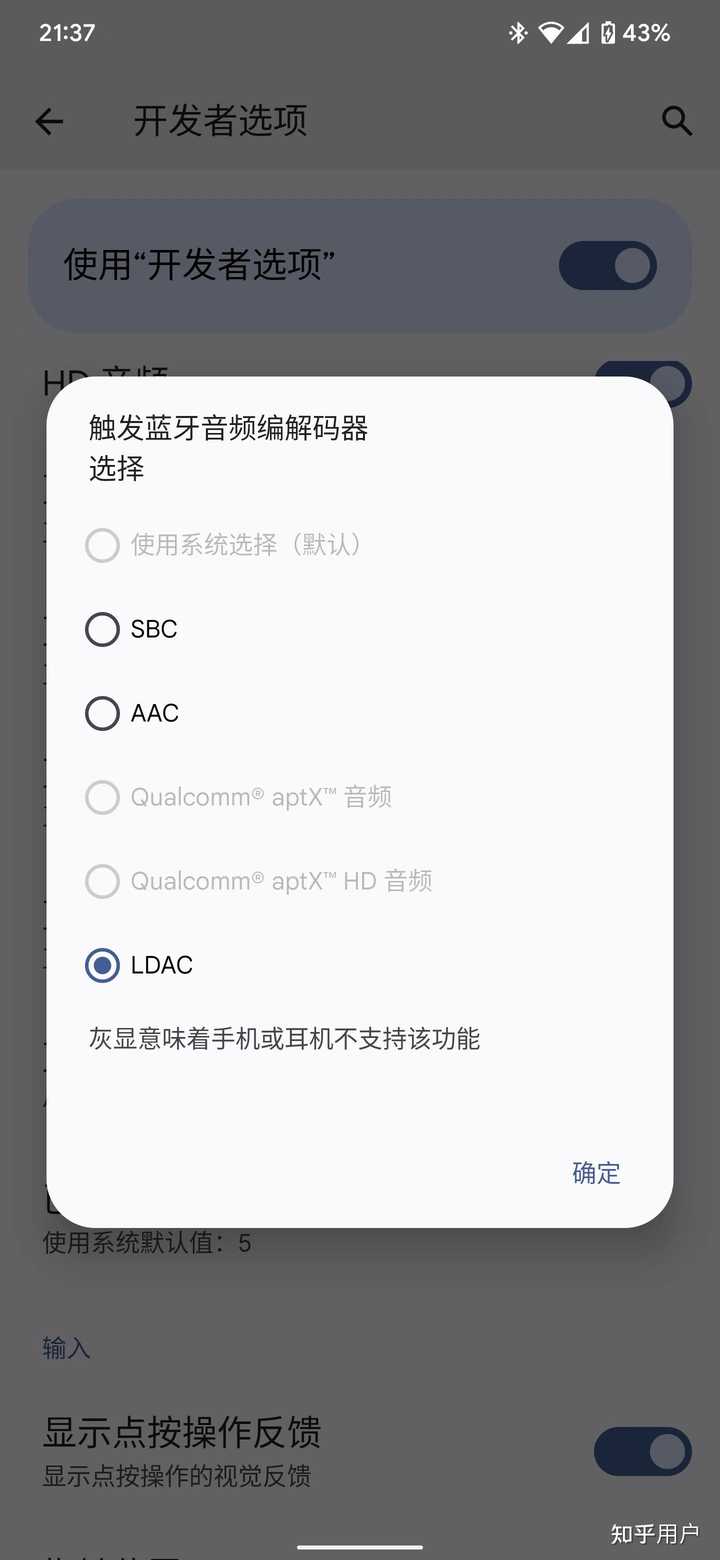This screenshot has width=720, height=1560.
Task: Disable the 使用"开发者选项" toggle
Action: coord(607,265)
